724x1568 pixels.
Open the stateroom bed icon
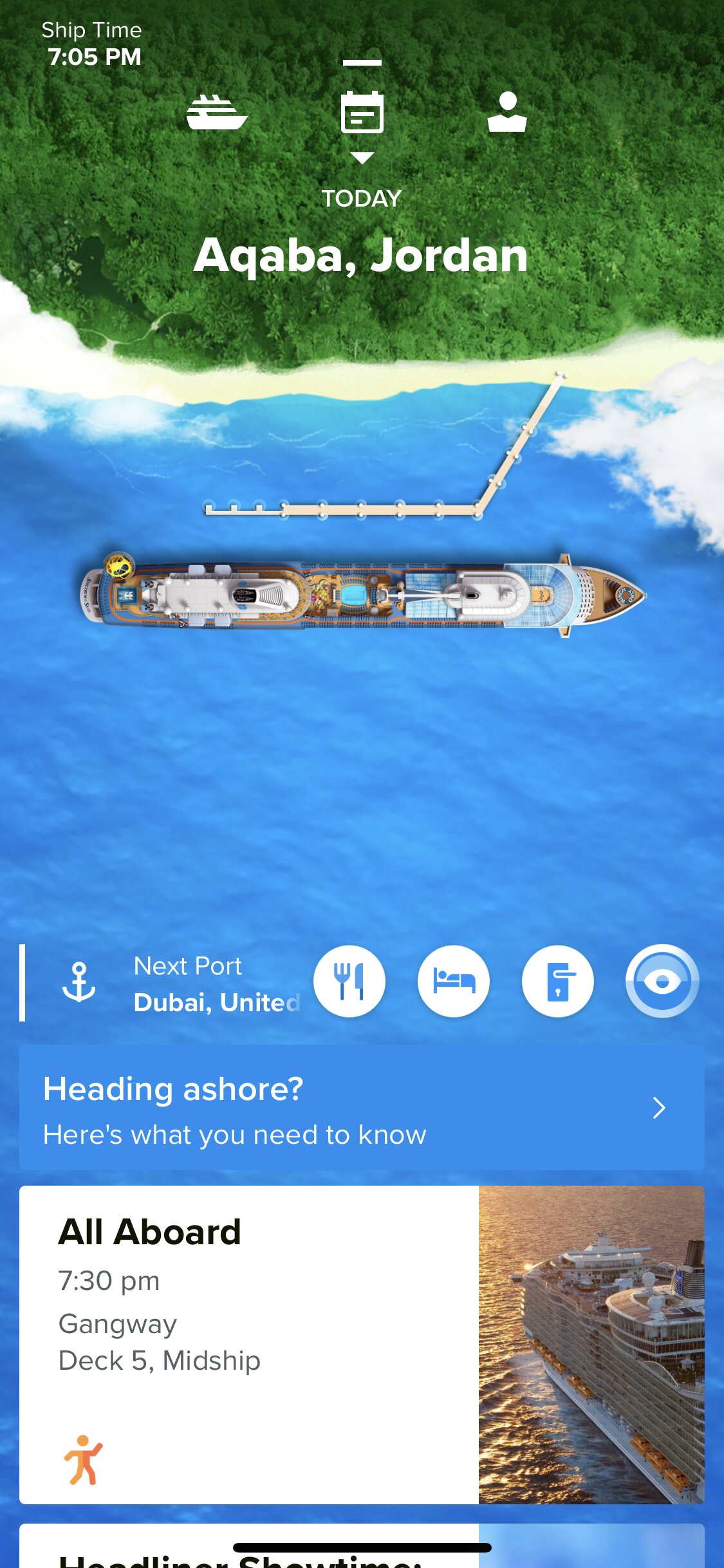(x=454, y=982)
